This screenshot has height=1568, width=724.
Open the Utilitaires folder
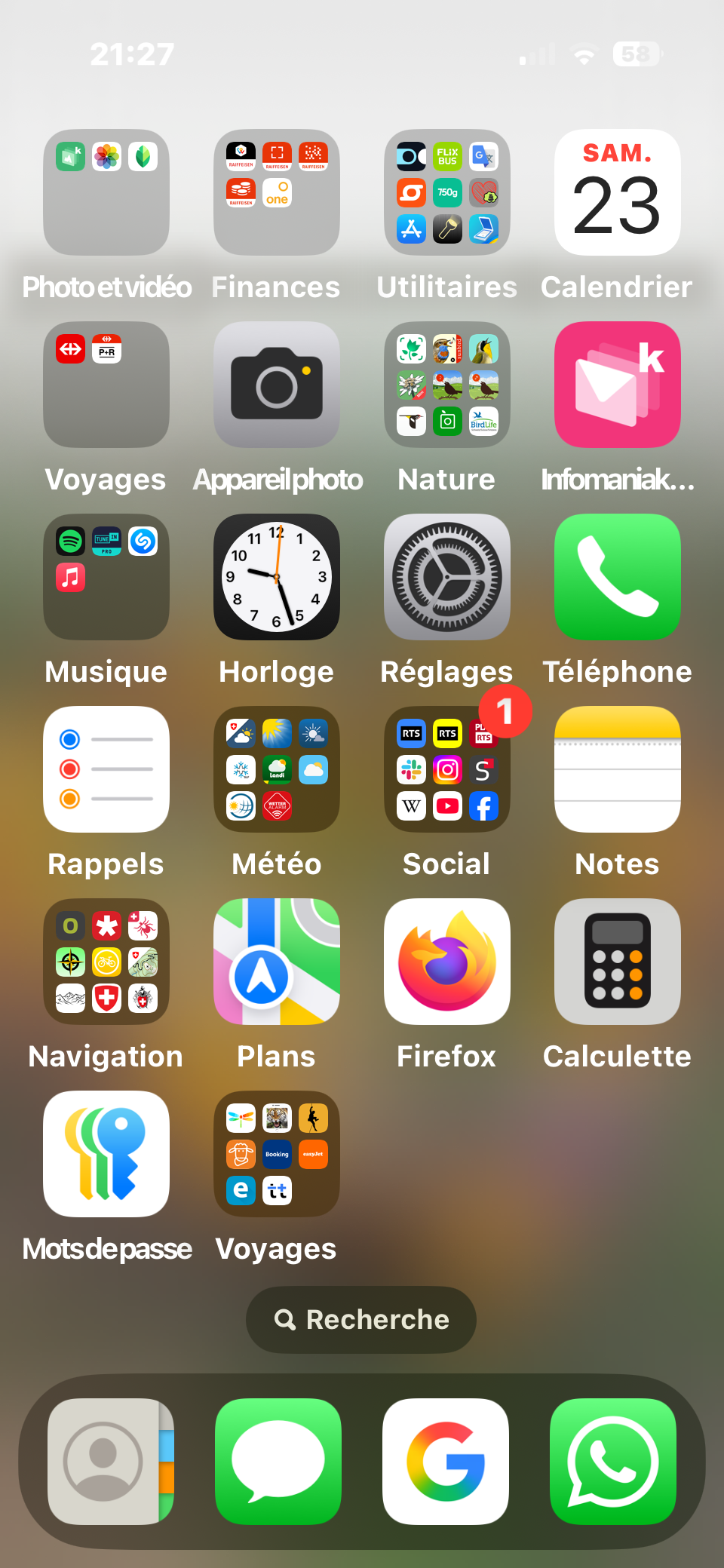point(446,192)
